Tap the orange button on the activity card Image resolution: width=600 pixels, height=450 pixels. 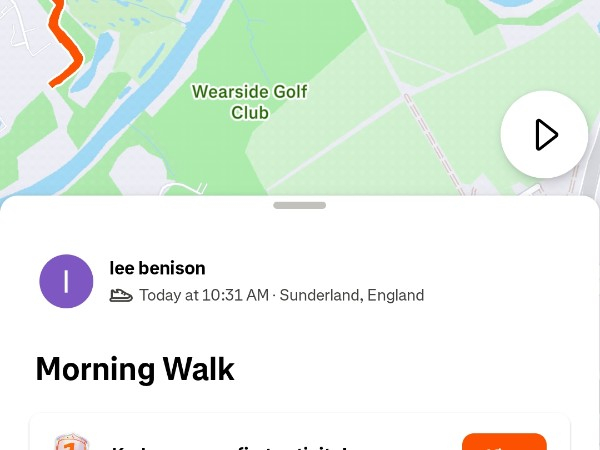point(504,442)
